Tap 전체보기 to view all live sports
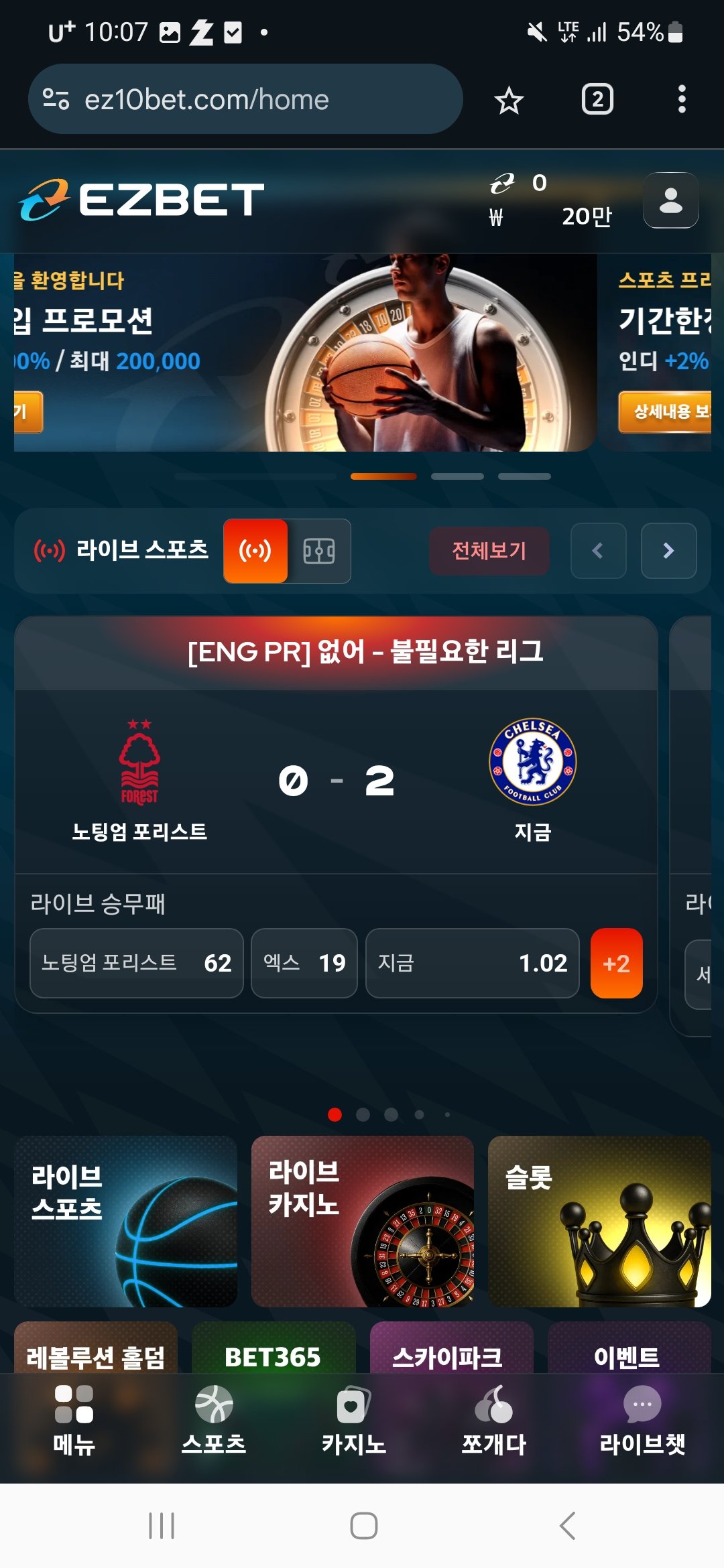 [x=489, y=551]
